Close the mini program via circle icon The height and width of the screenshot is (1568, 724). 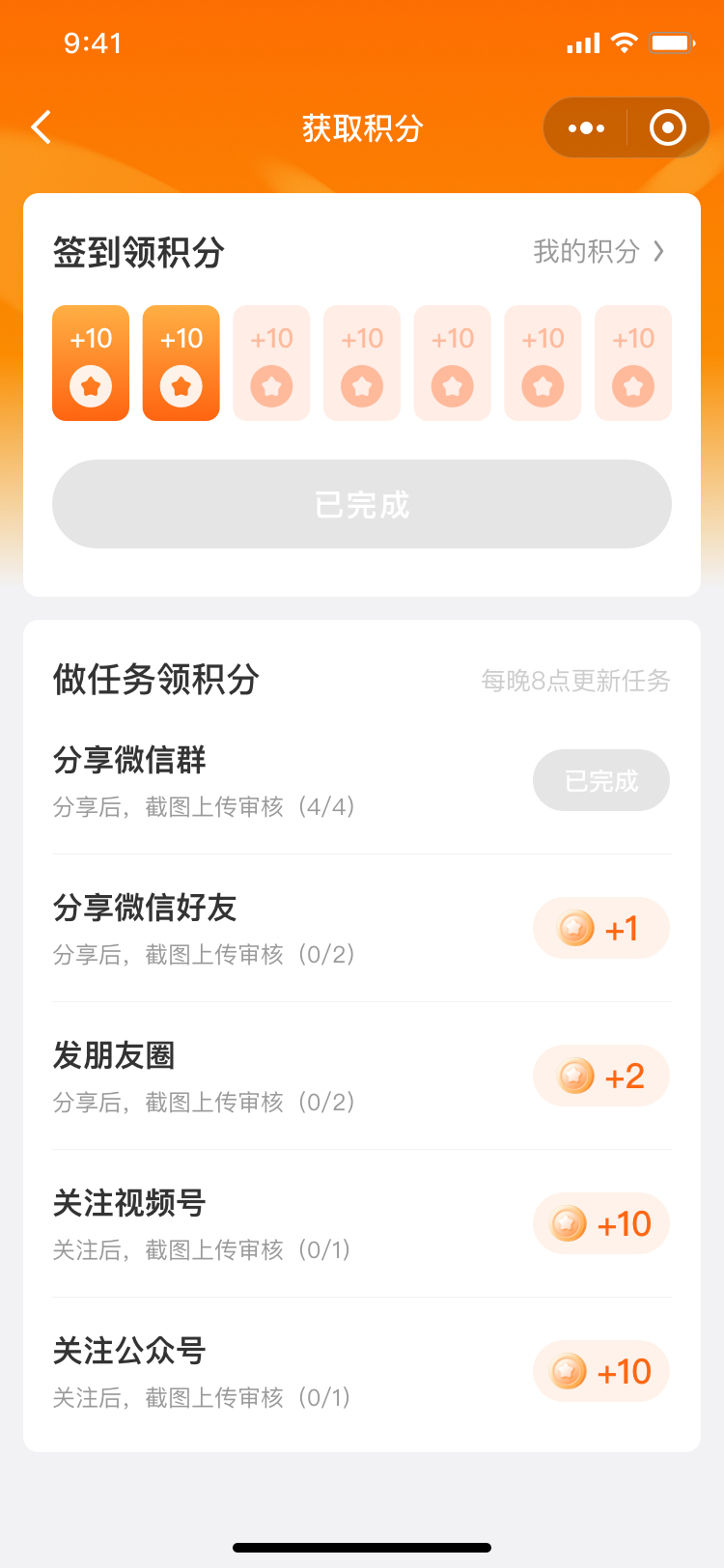click(668, 127)
